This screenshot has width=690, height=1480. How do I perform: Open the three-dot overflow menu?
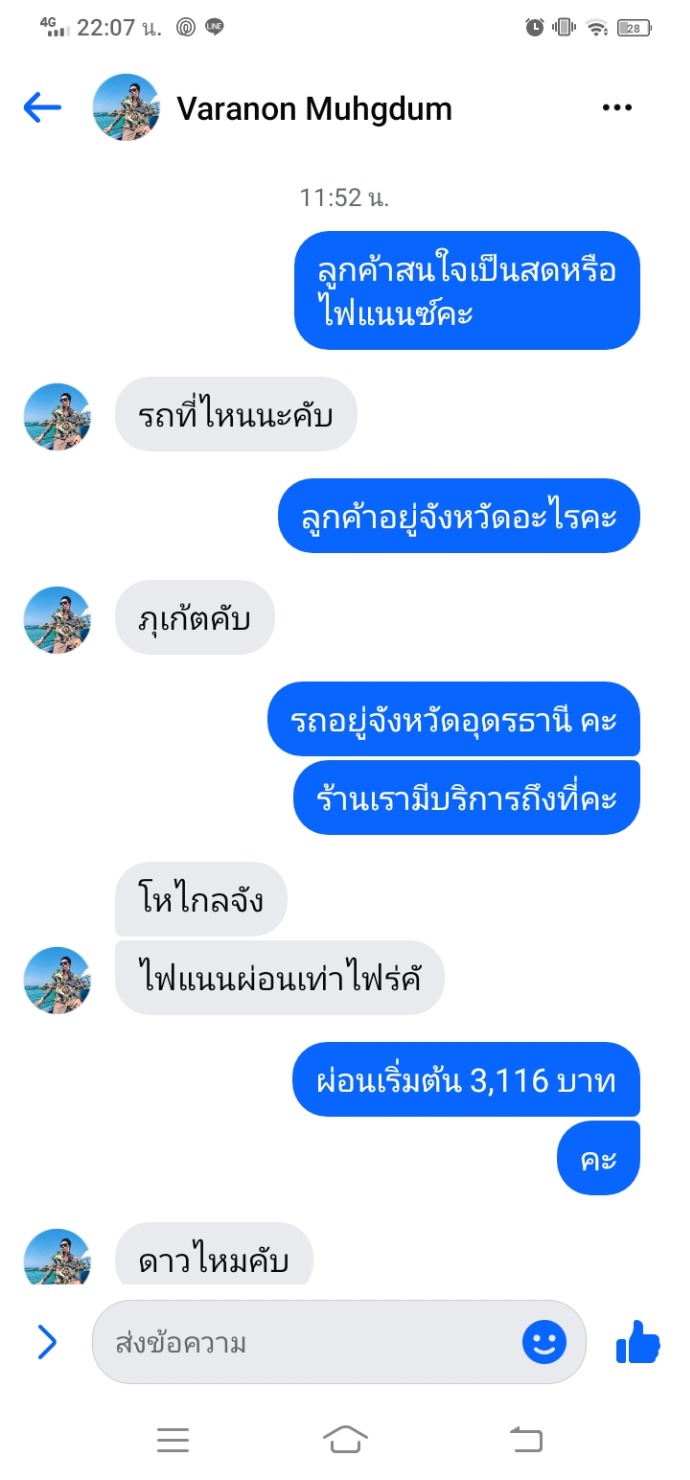(x=617, y=108)
